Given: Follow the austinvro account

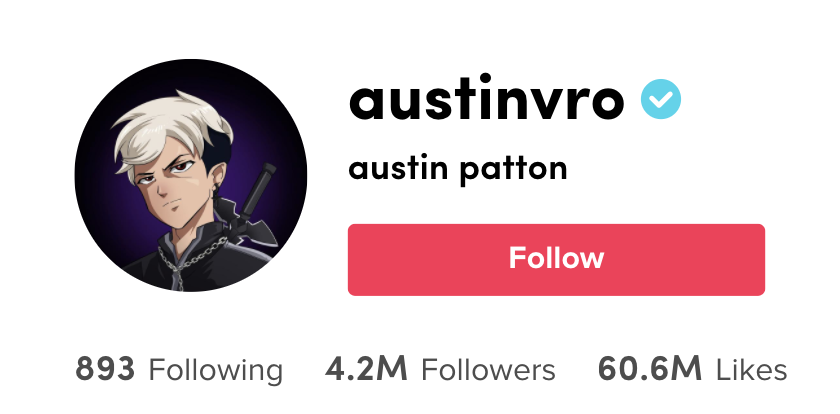Looking at the screenshot, I should click(556, 259).
